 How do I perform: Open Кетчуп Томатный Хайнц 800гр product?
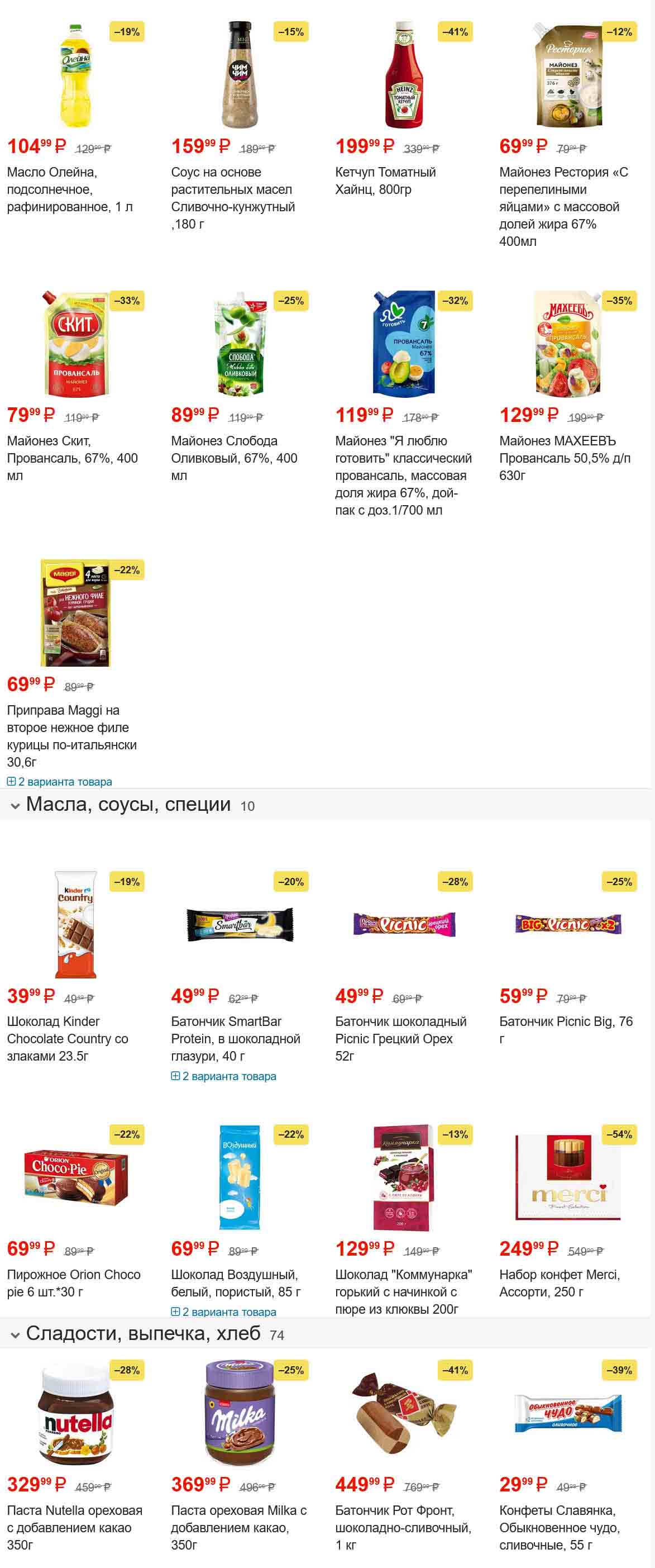(x=385, y=181)
